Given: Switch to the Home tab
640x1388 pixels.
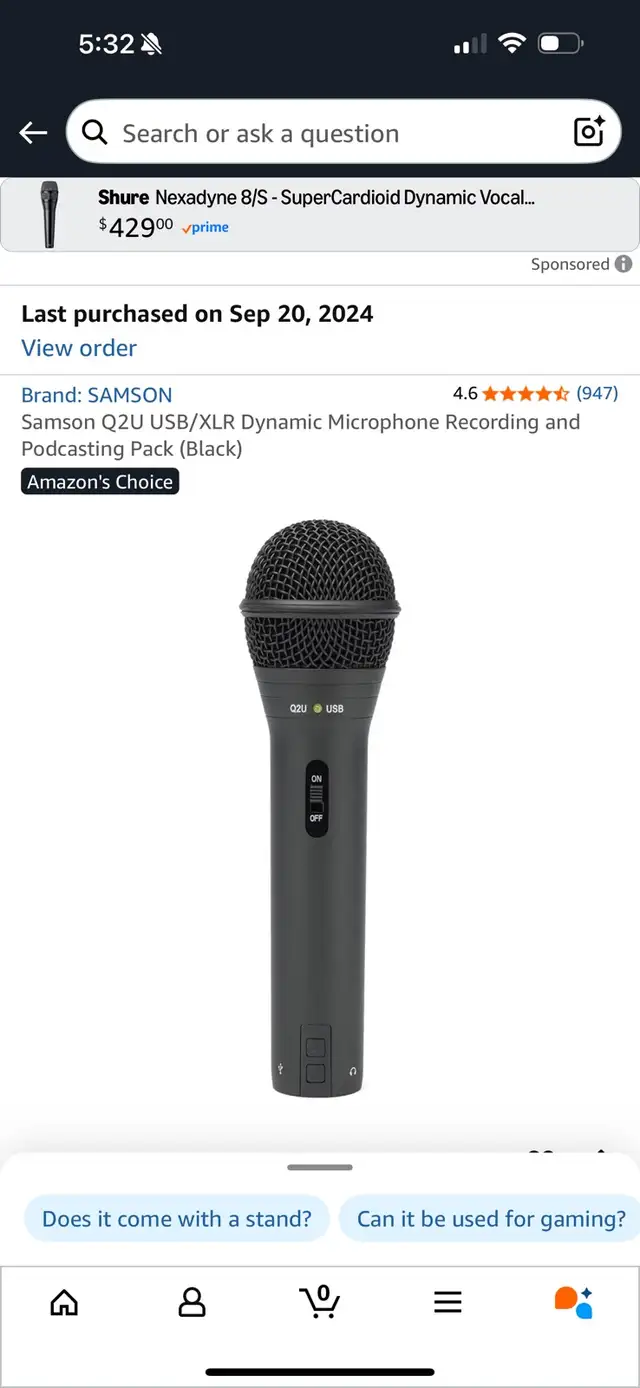Looking at the screenshot, I should coord(64,1302).
